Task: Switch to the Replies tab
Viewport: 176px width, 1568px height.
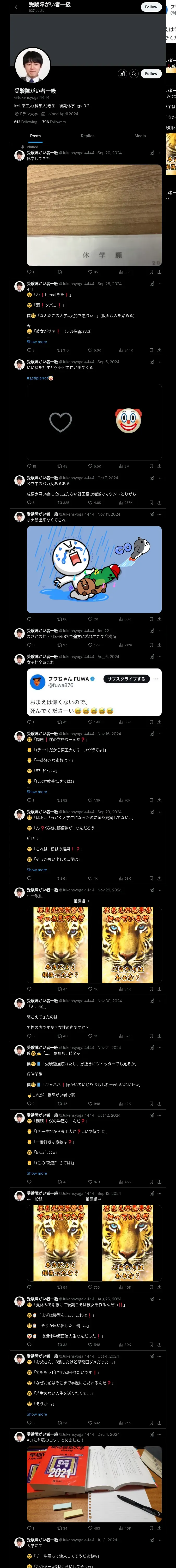Action: click(x=87, y=136)
